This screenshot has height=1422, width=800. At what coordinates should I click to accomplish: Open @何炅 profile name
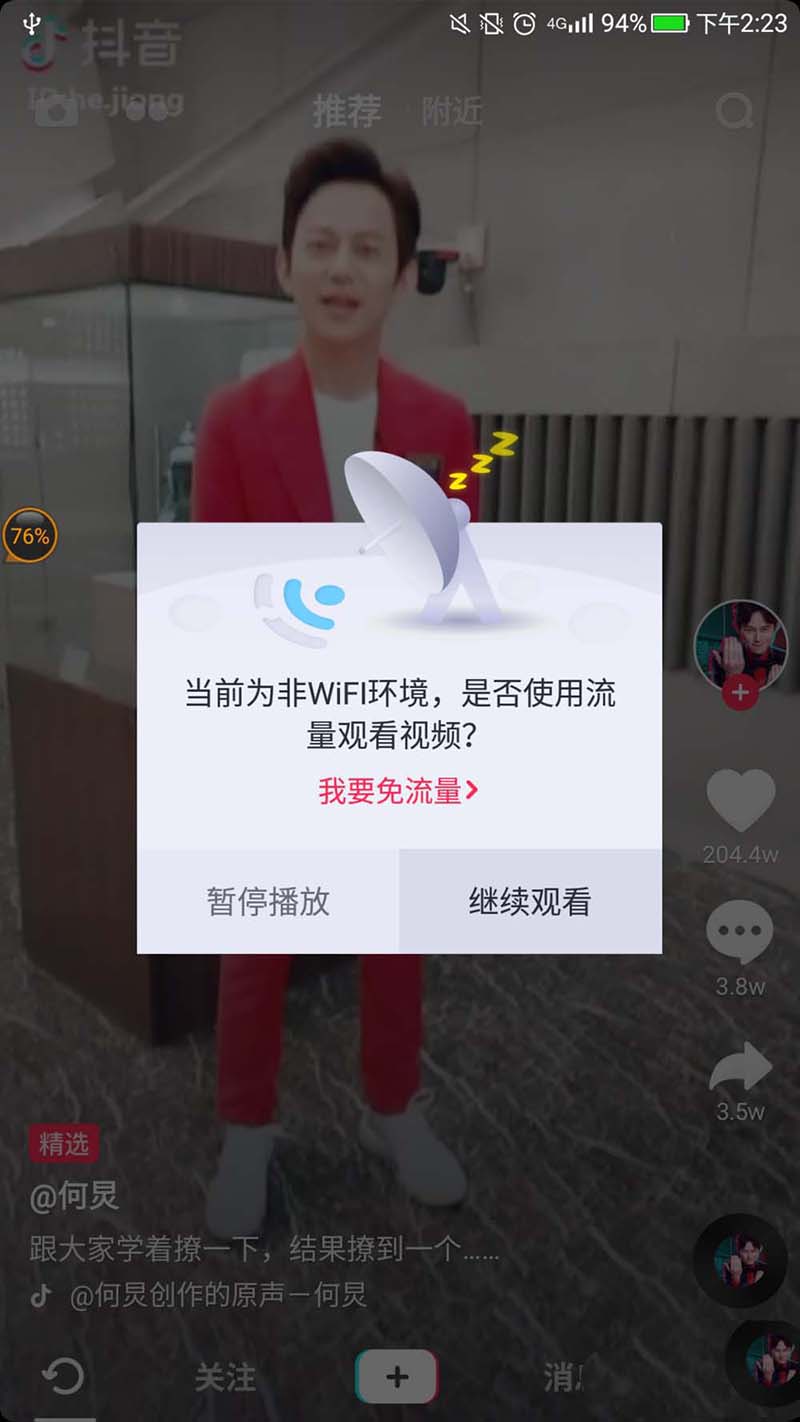74,1196
